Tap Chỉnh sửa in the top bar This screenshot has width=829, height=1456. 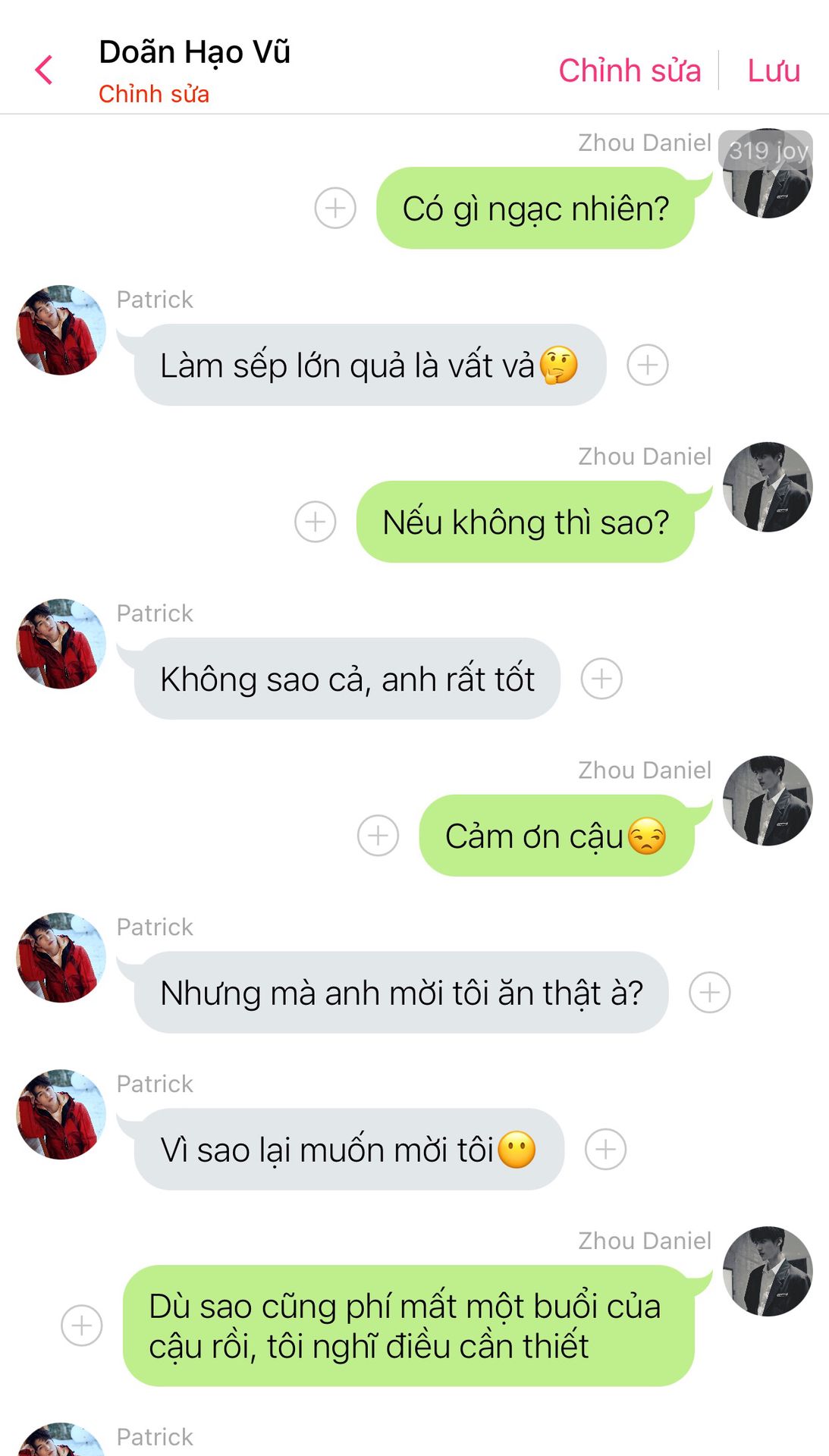click(x=630, y=71)
